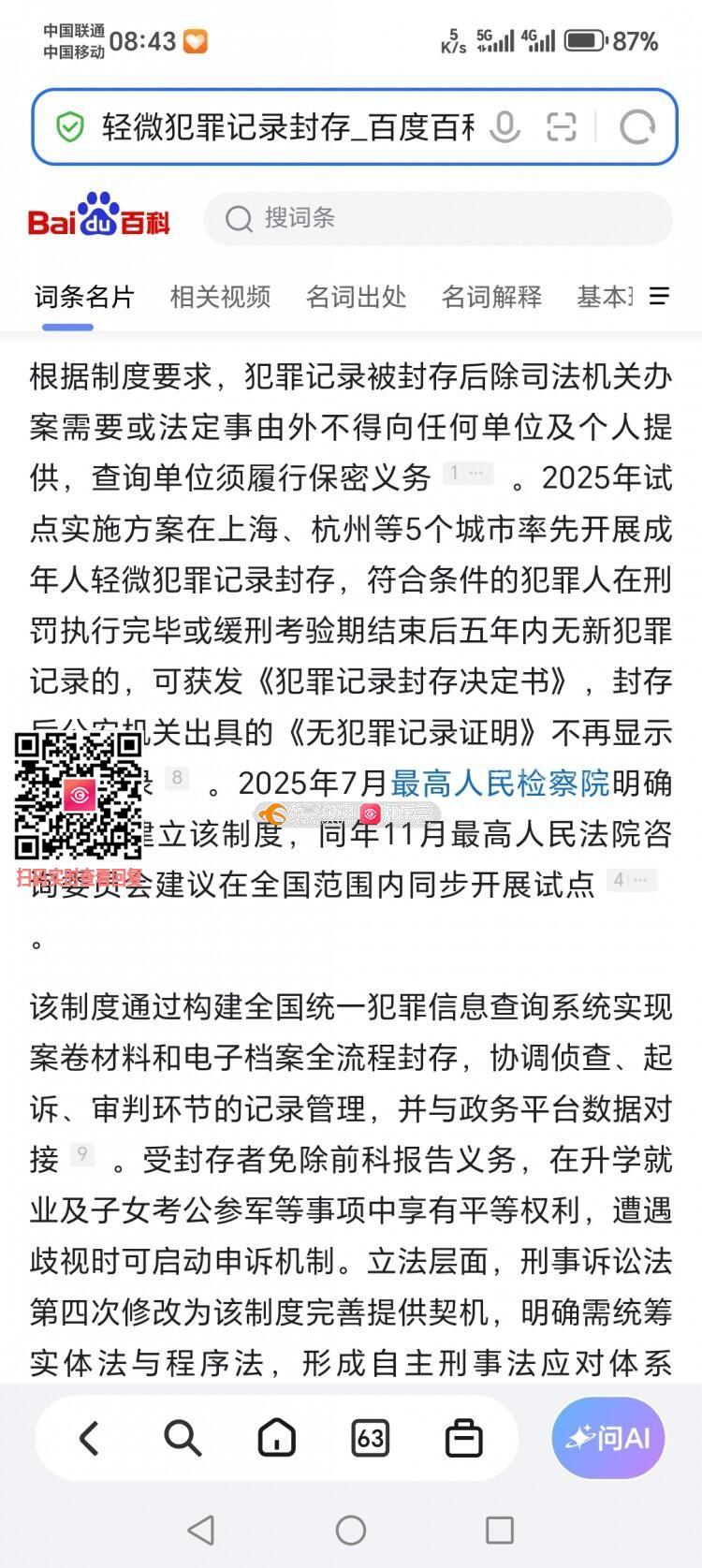702x1568 pixels.
Task: Open browser search from bottom toolbar
Action: pyautogui.click(x=183, y=1437)
